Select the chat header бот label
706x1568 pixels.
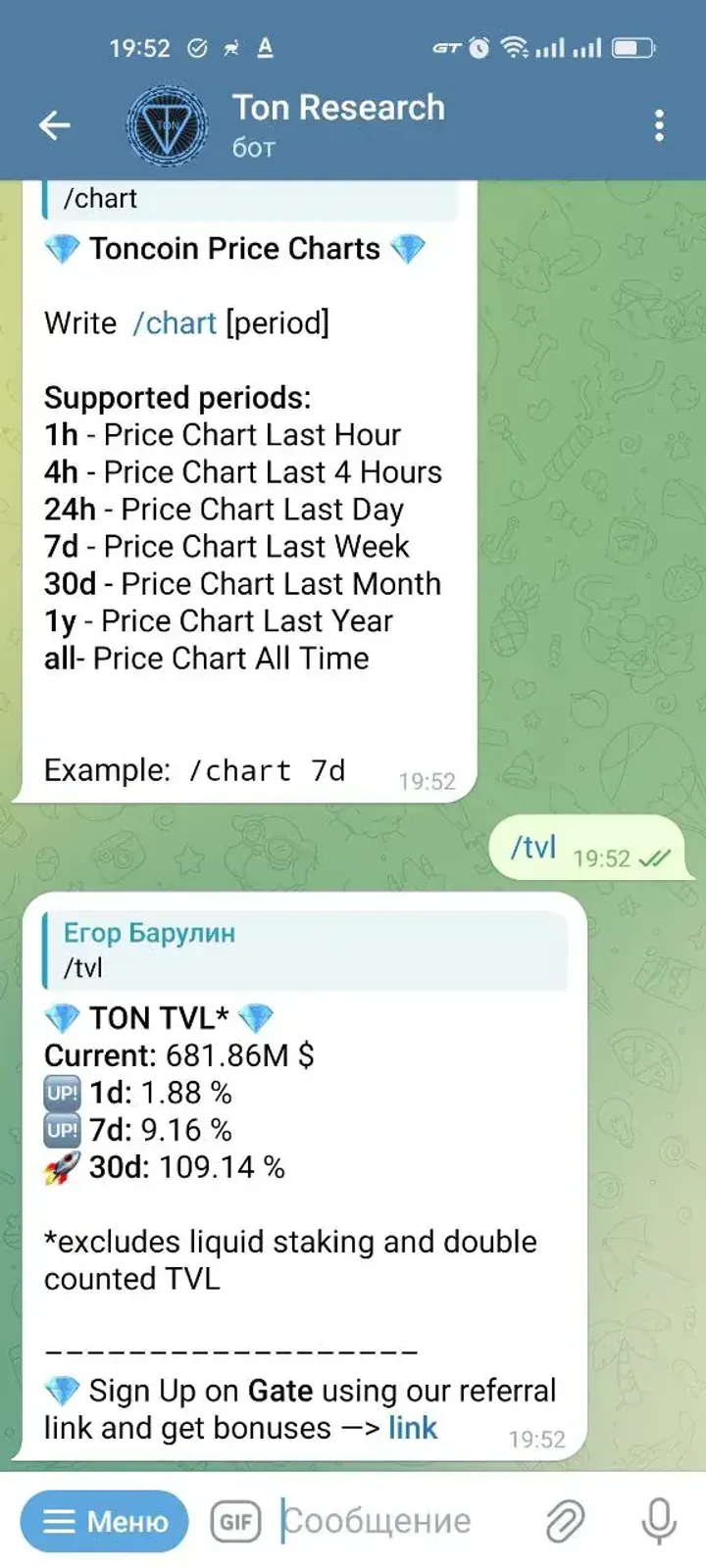coord(251,147)
